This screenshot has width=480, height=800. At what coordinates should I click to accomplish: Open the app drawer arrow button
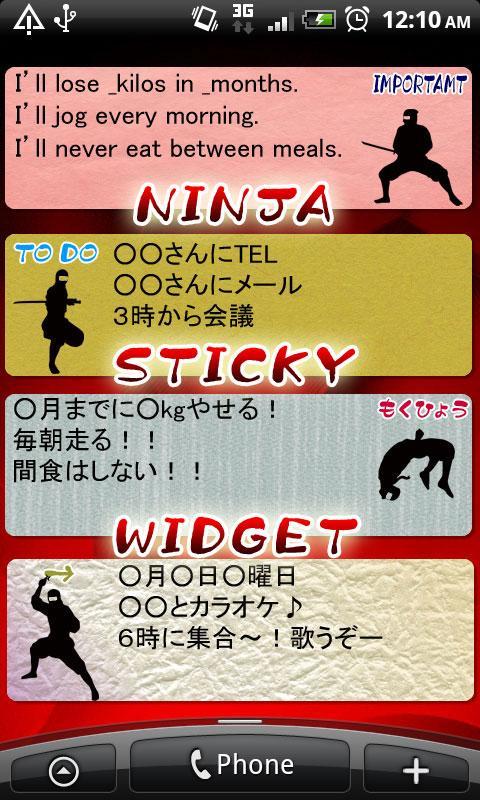(63, 770)
